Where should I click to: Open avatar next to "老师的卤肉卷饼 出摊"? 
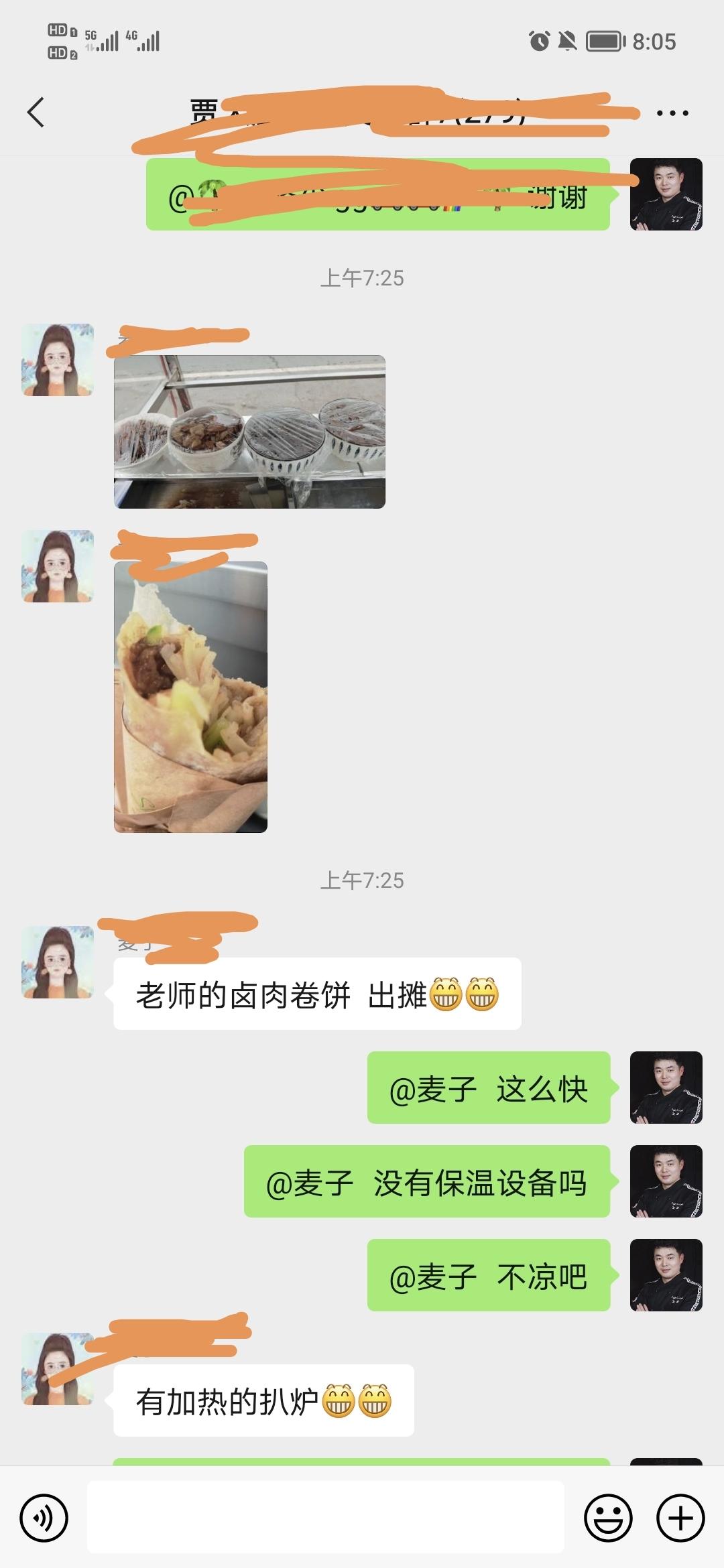pos(58,962)
